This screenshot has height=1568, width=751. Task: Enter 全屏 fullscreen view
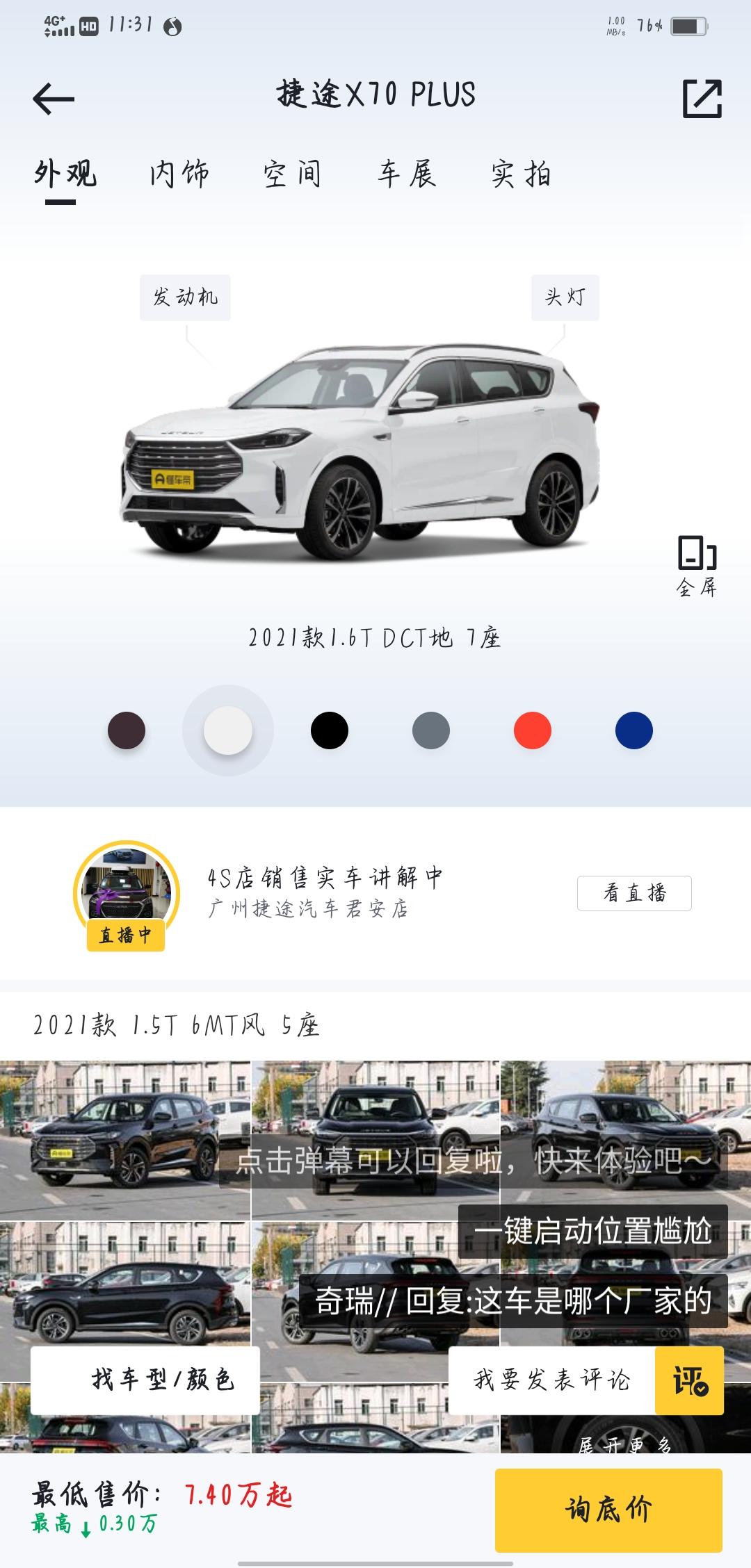click(x=697, y=566)
